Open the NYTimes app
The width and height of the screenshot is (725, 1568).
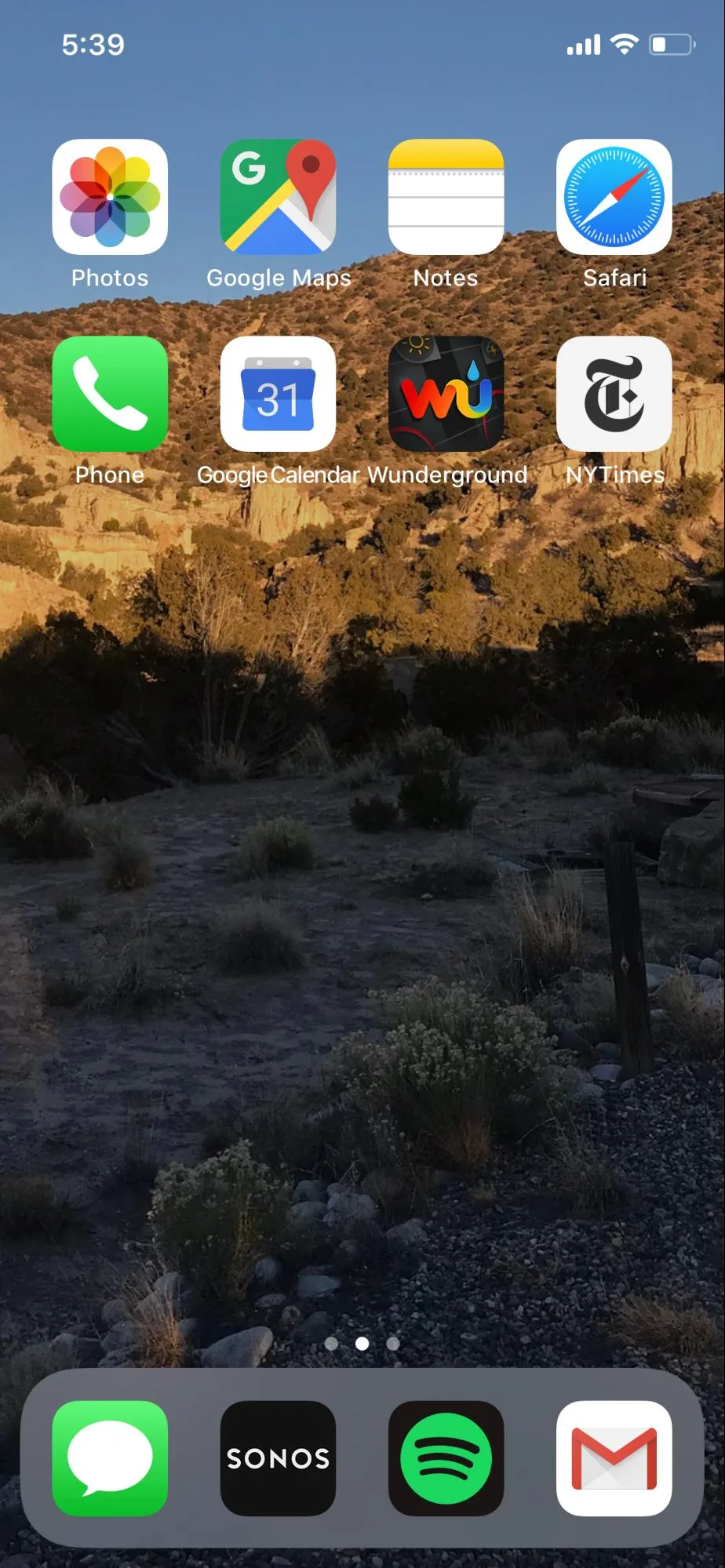click(614, 394)
